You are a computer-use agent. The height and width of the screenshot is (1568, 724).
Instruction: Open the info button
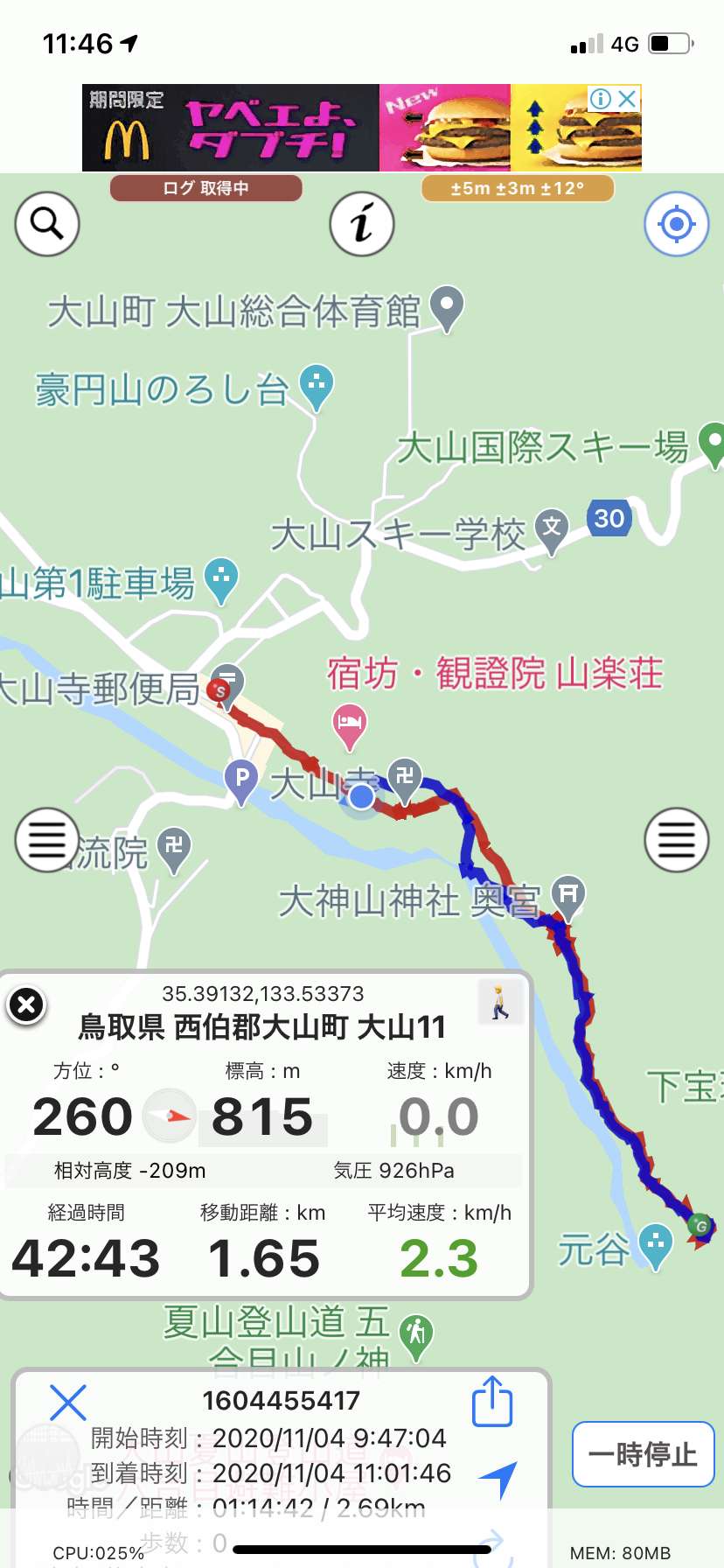pyautogui.click(x=362, y=224)
